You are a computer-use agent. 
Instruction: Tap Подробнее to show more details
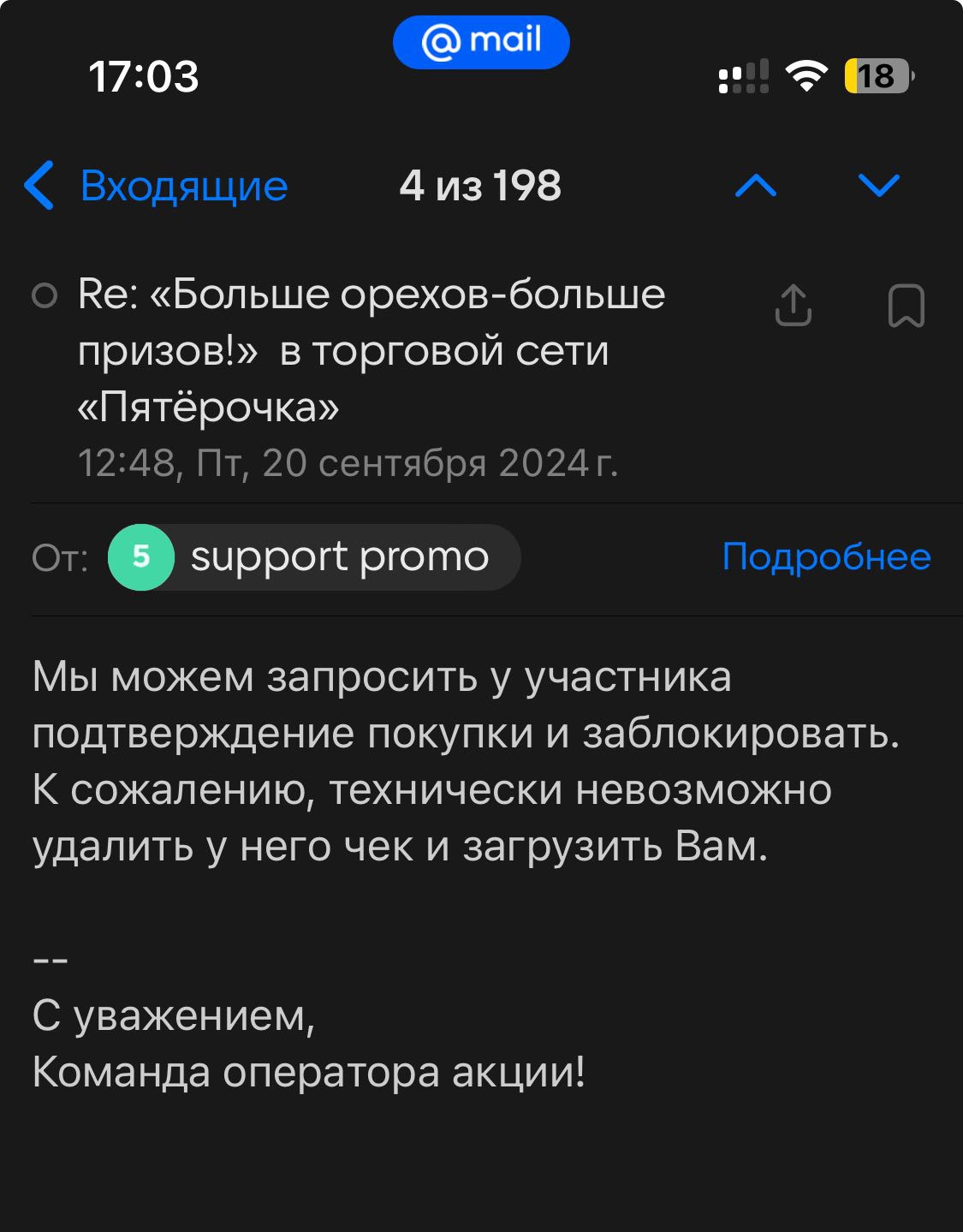826,557
